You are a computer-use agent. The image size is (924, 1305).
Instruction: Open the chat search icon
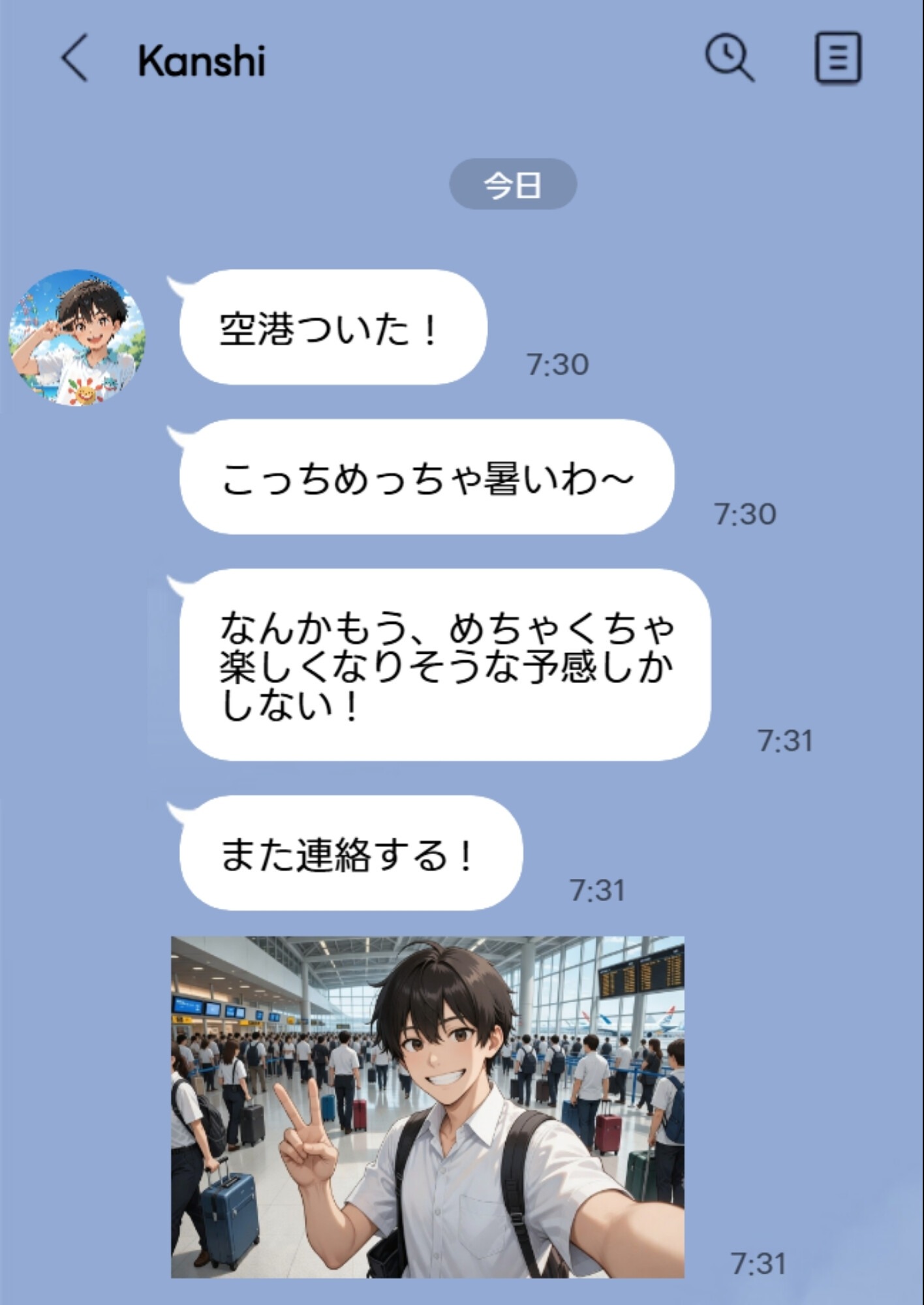coord(729,59)
